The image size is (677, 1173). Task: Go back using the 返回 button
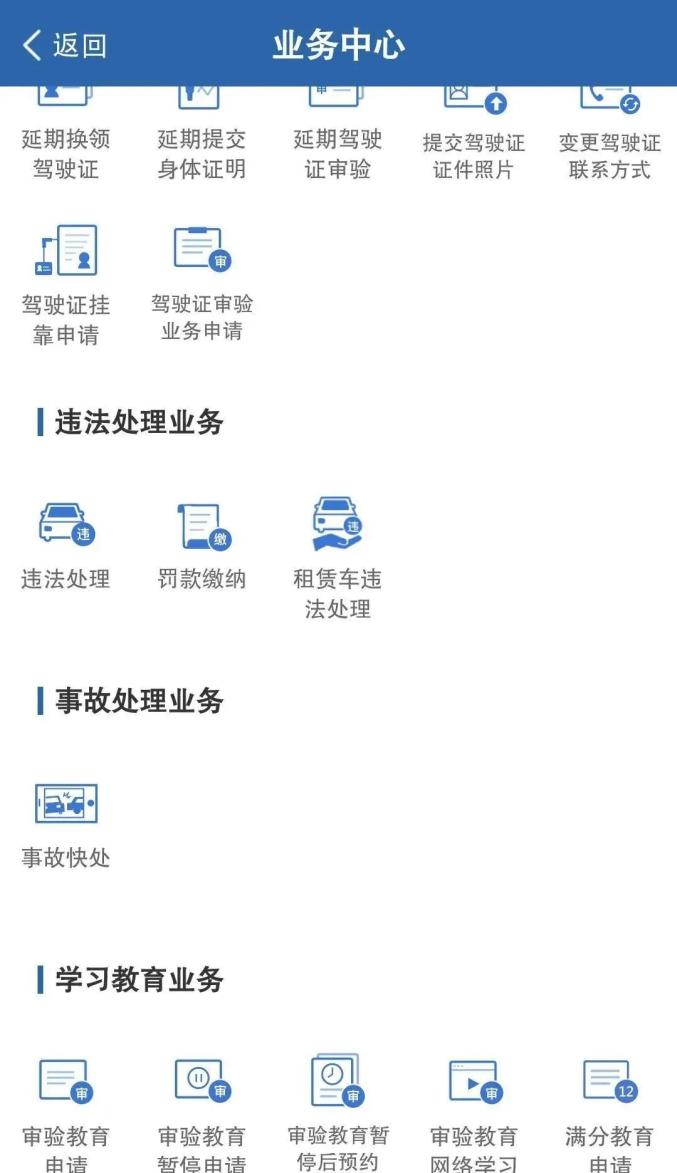click(x=64, y=45)
